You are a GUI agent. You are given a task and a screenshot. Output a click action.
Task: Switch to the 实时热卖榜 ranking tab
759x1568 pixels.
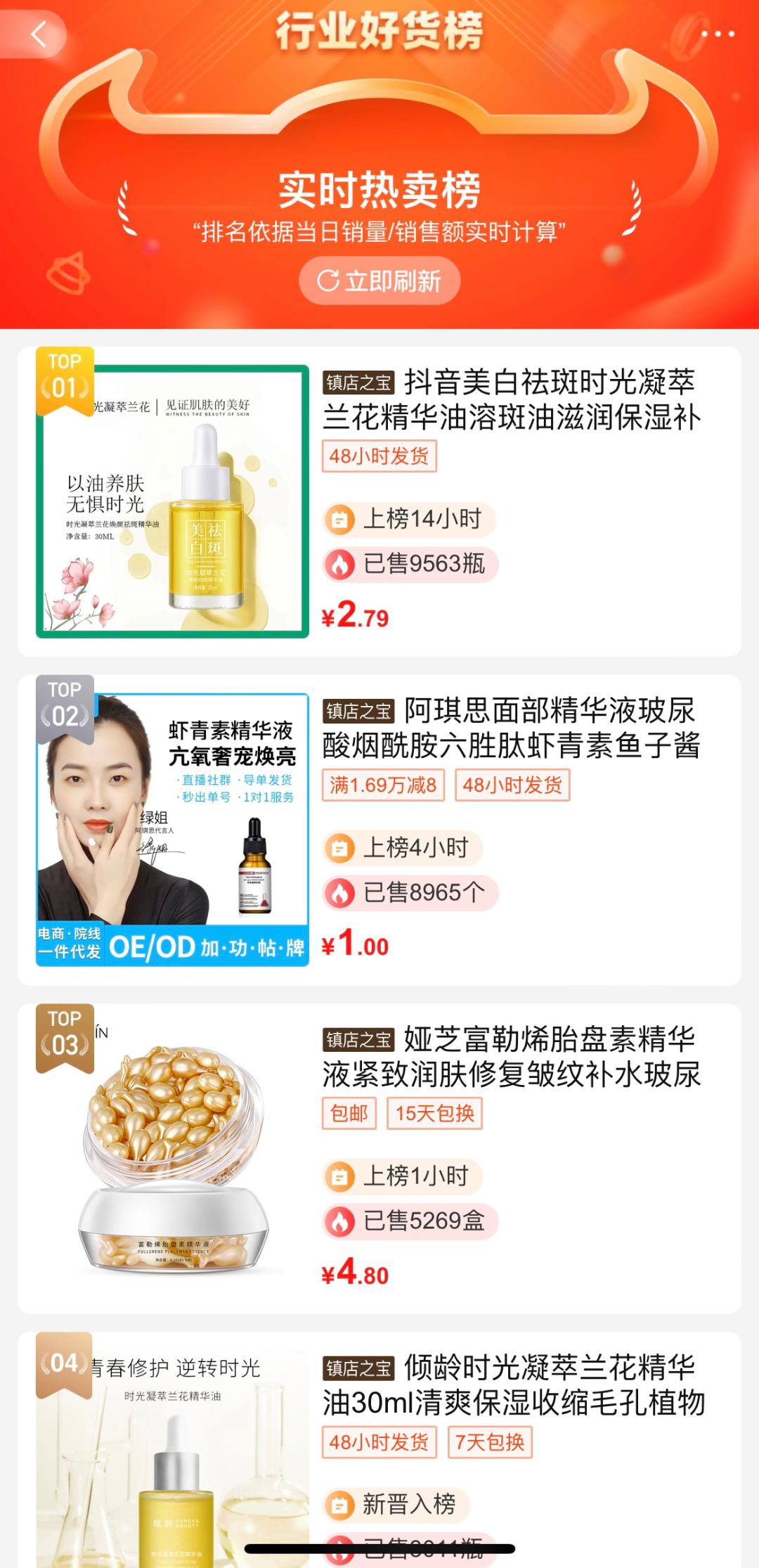[x=379, y=188]
